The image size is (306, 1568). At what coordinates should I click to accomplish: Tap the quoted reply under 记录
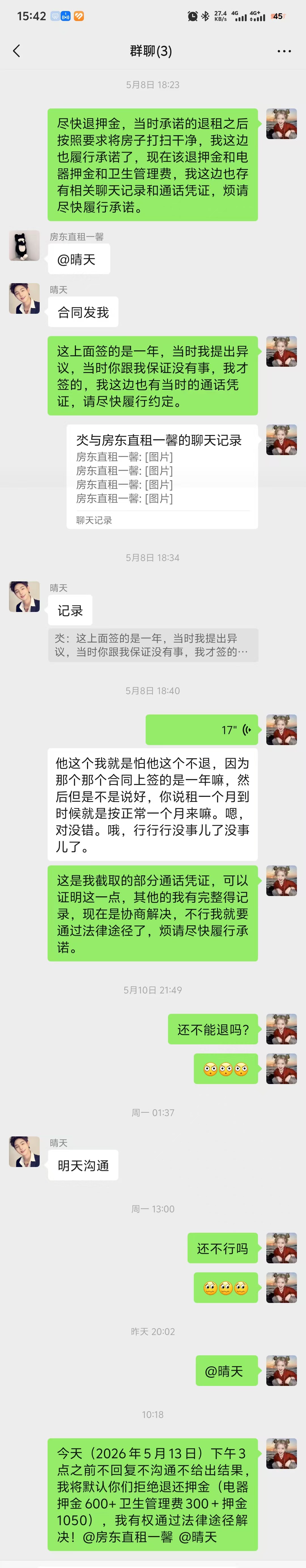(153, 645)
